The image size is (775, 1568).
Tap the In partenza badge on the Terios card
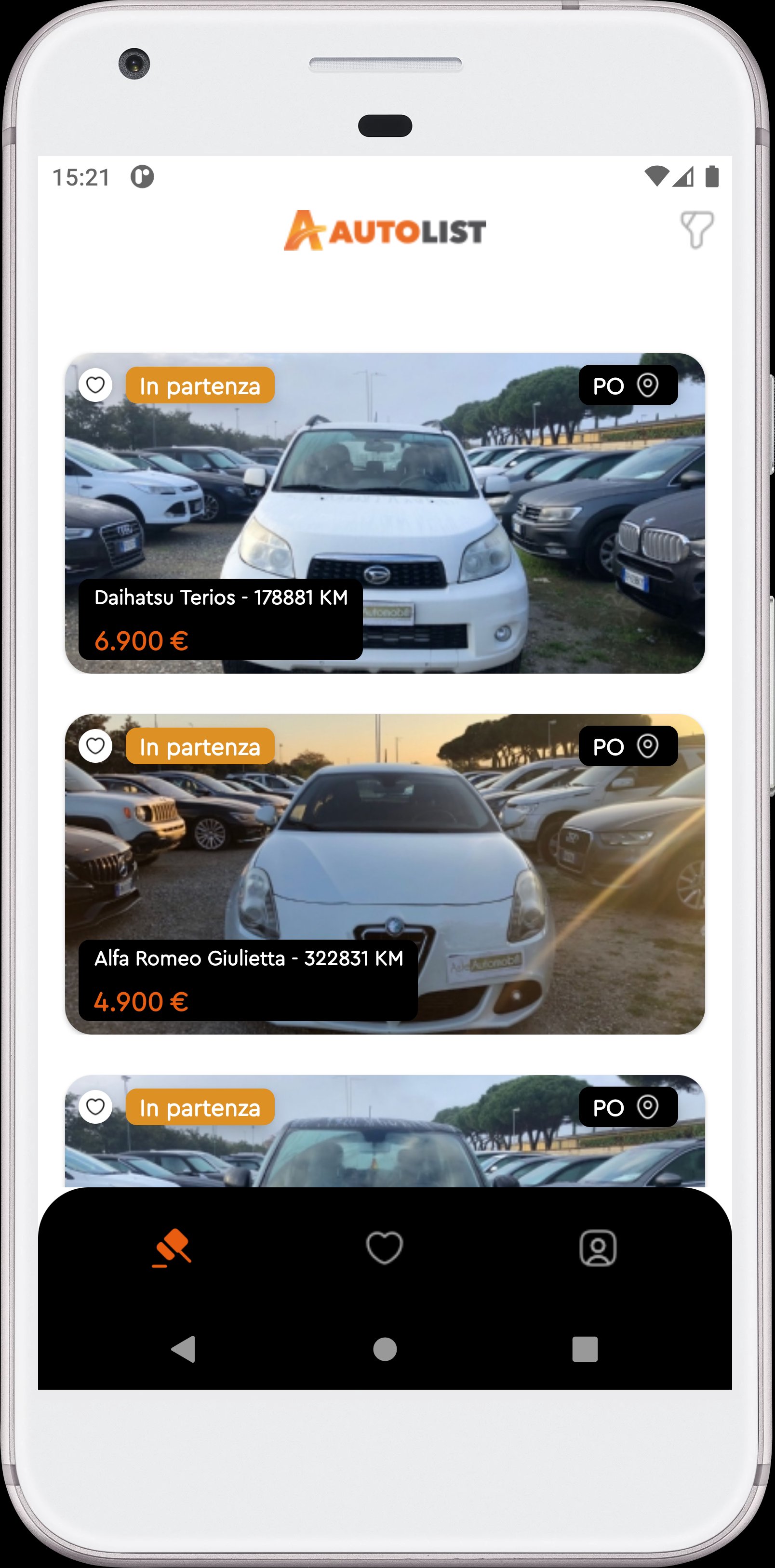pos(200,385)
